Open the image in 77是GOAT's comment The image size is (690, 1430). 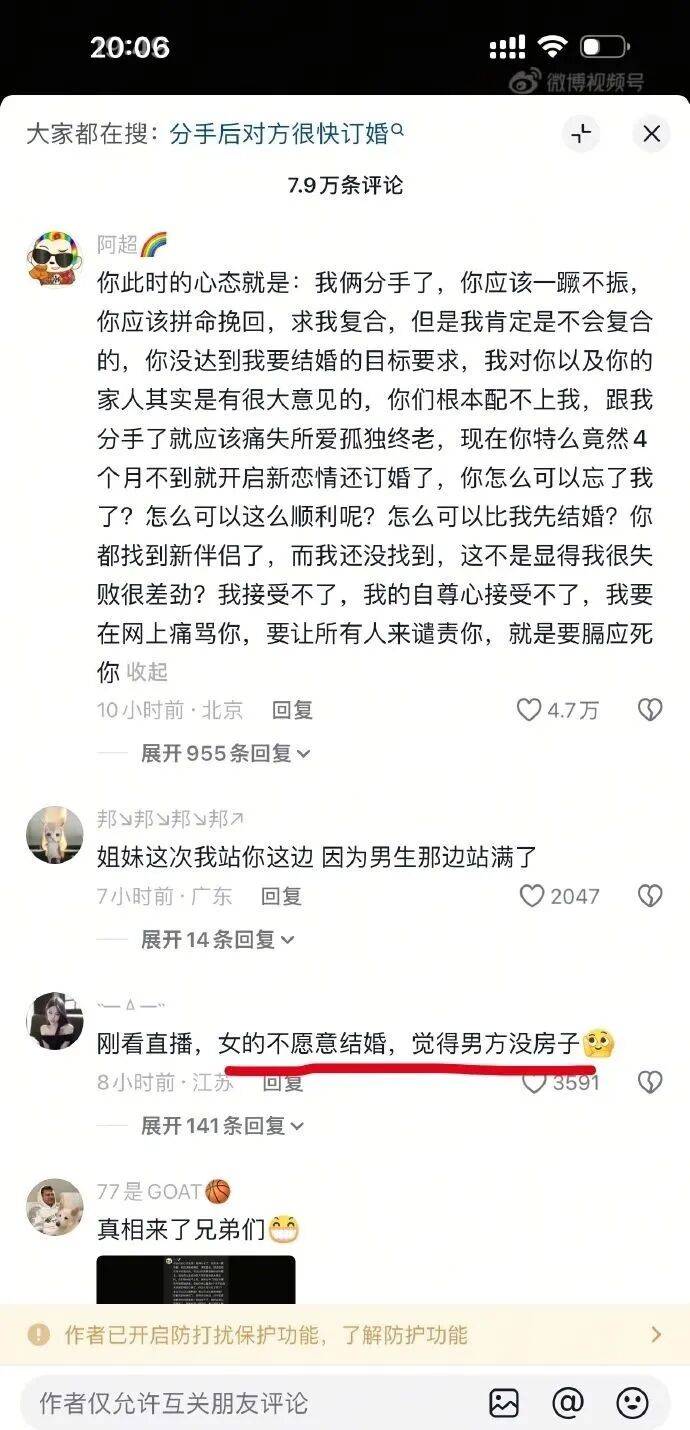(x=196, y=1279)
